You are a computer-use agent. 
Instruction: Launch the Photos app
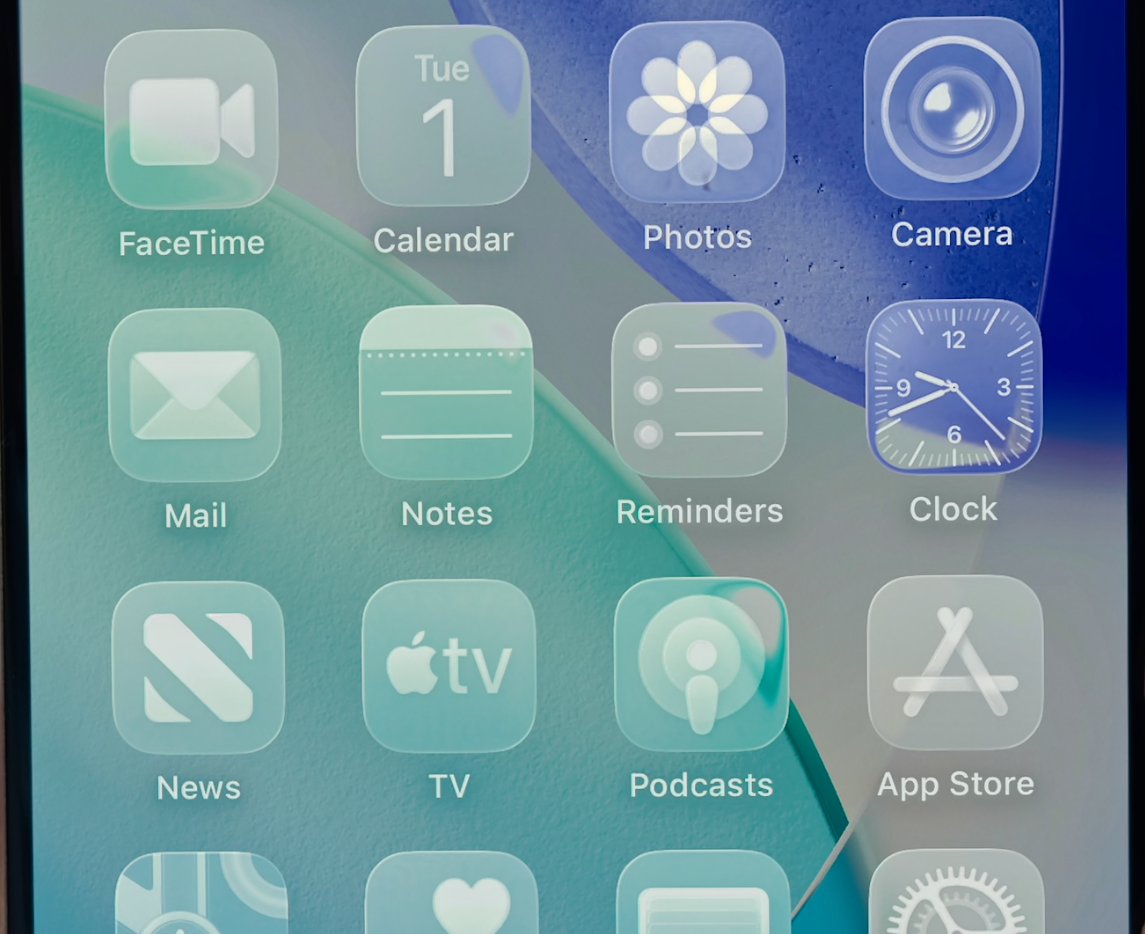[697, 111]
